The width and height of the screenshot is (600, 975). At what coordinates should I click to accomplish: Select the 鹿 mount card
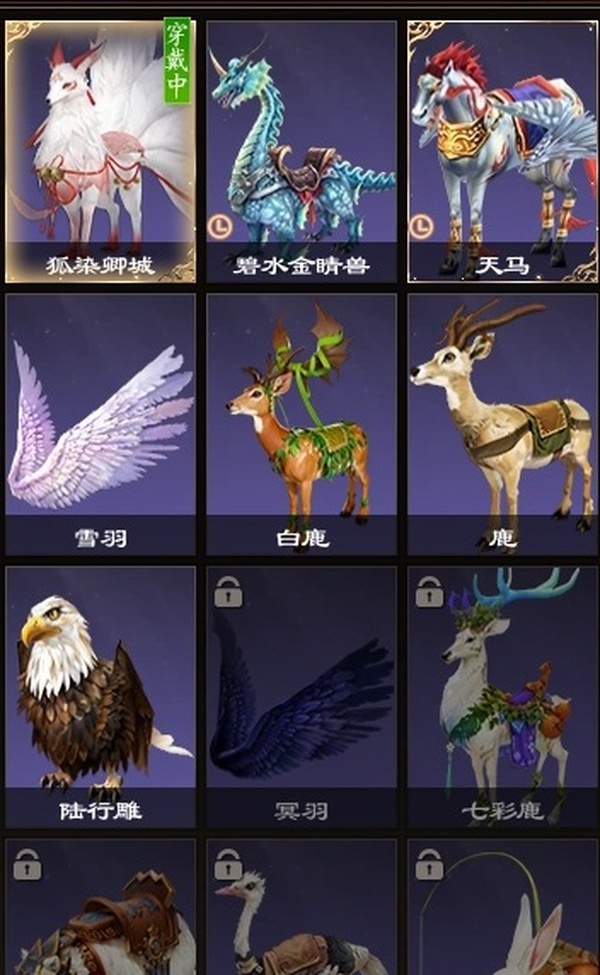(x=501, y=425)
